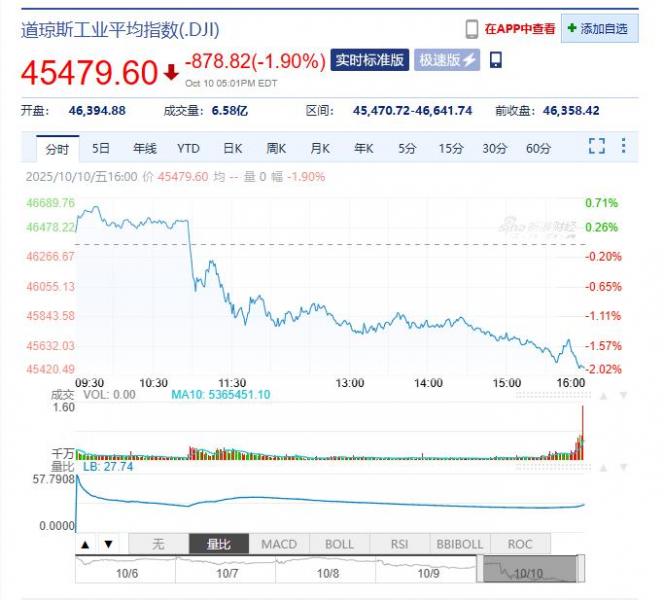
Task: Select the 5日 chart tab
Action: point(101,148)
